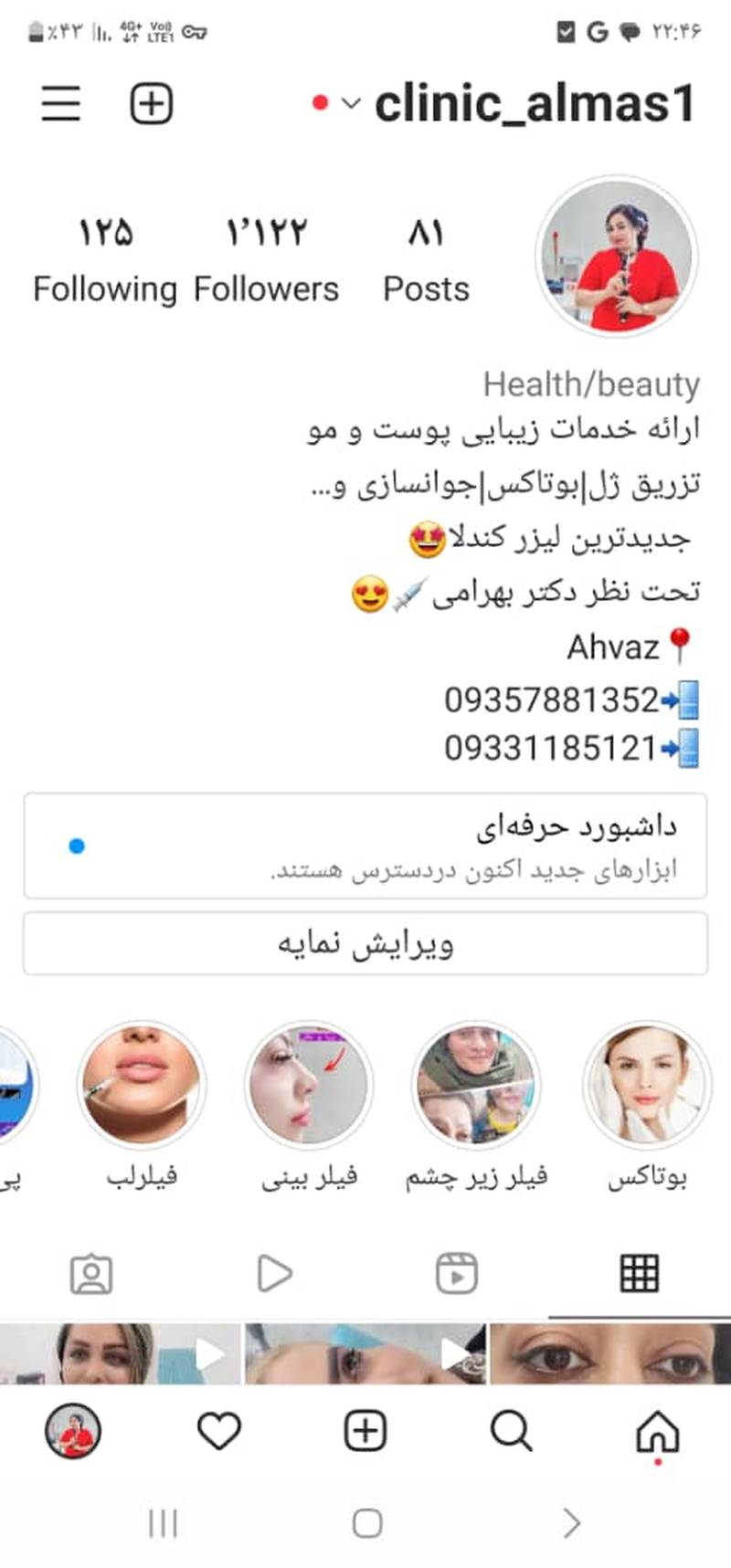The height and width of the screenshot is (1568, 731).
Task: Tap the system home button
Action: point(366,1523)
